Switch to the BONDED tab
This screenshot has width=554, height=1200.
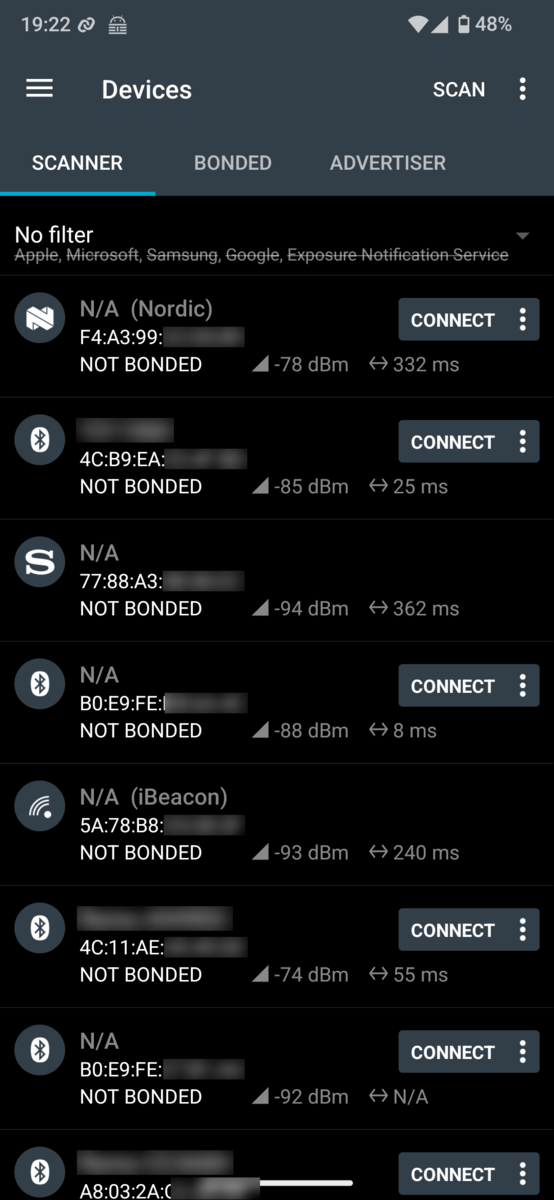(232, 163)
